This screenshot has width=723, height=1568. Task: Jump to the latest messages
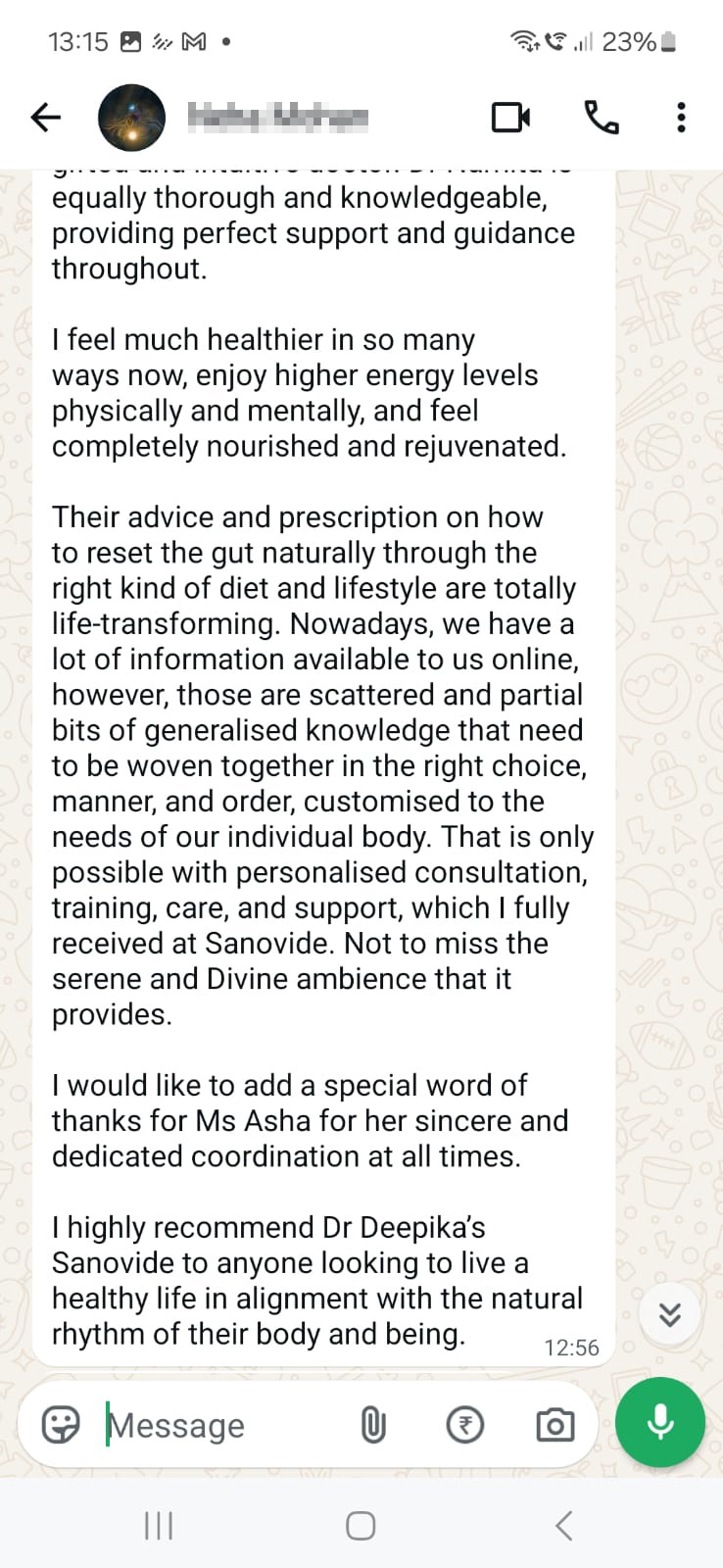pyautogui.click(x=670, y=1314)
